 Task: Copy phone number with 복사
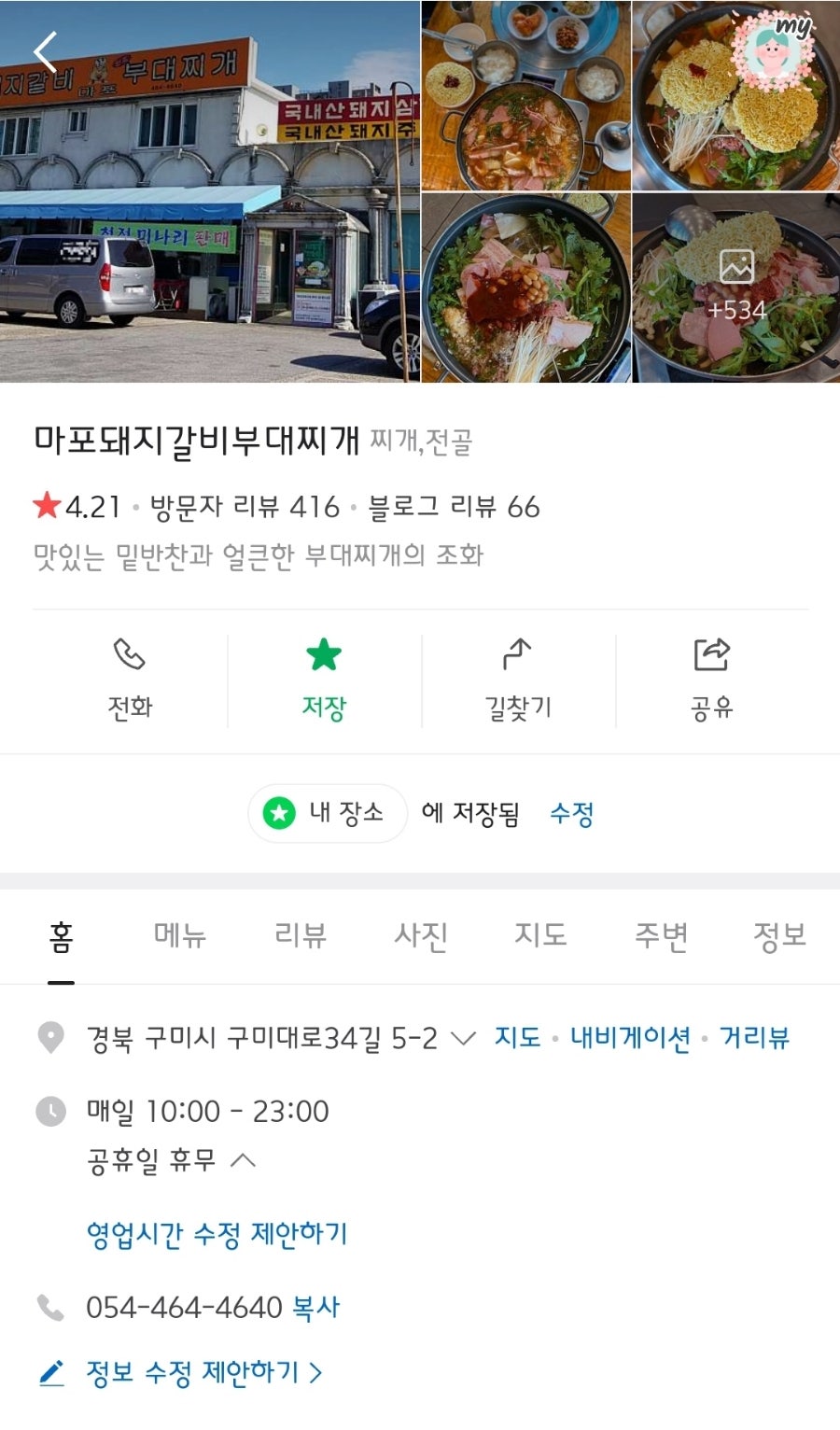[x=316, y=1308]
